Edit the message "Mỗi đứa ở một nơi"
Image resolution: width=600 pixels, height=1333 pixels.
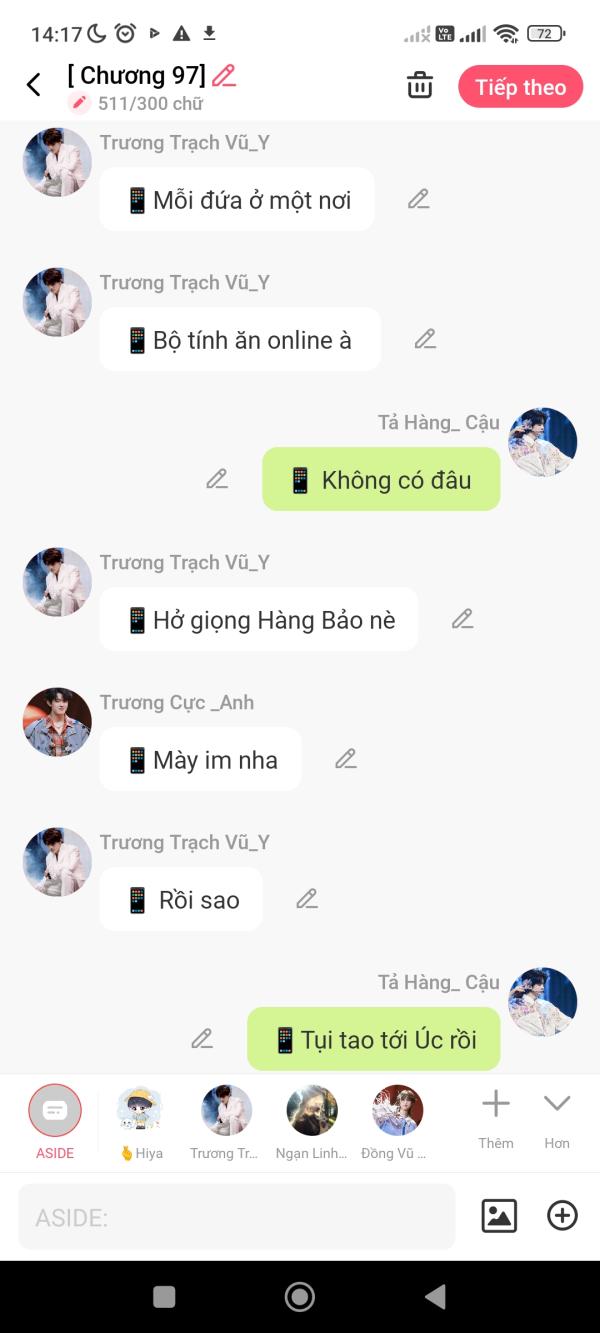tap(418, 199)
